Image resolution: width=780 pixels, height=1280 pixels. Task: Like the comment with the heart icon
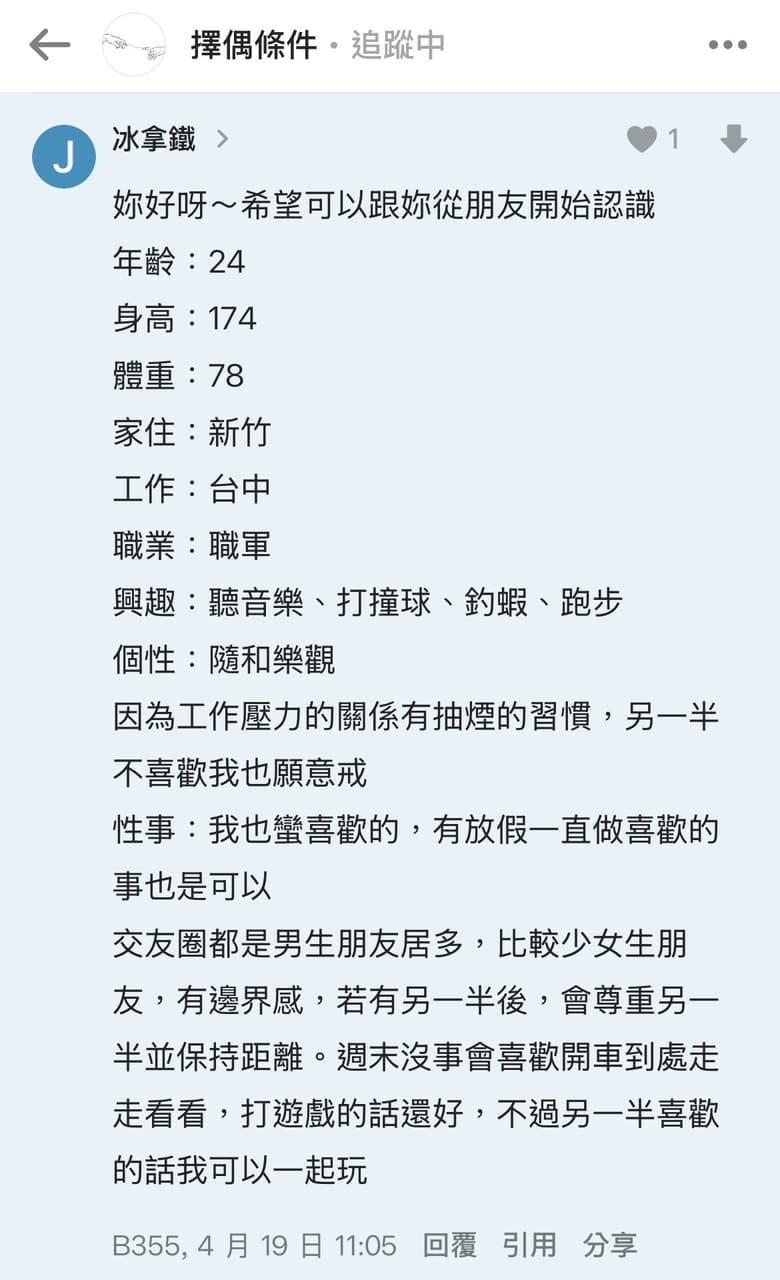[x=642, y=140]
